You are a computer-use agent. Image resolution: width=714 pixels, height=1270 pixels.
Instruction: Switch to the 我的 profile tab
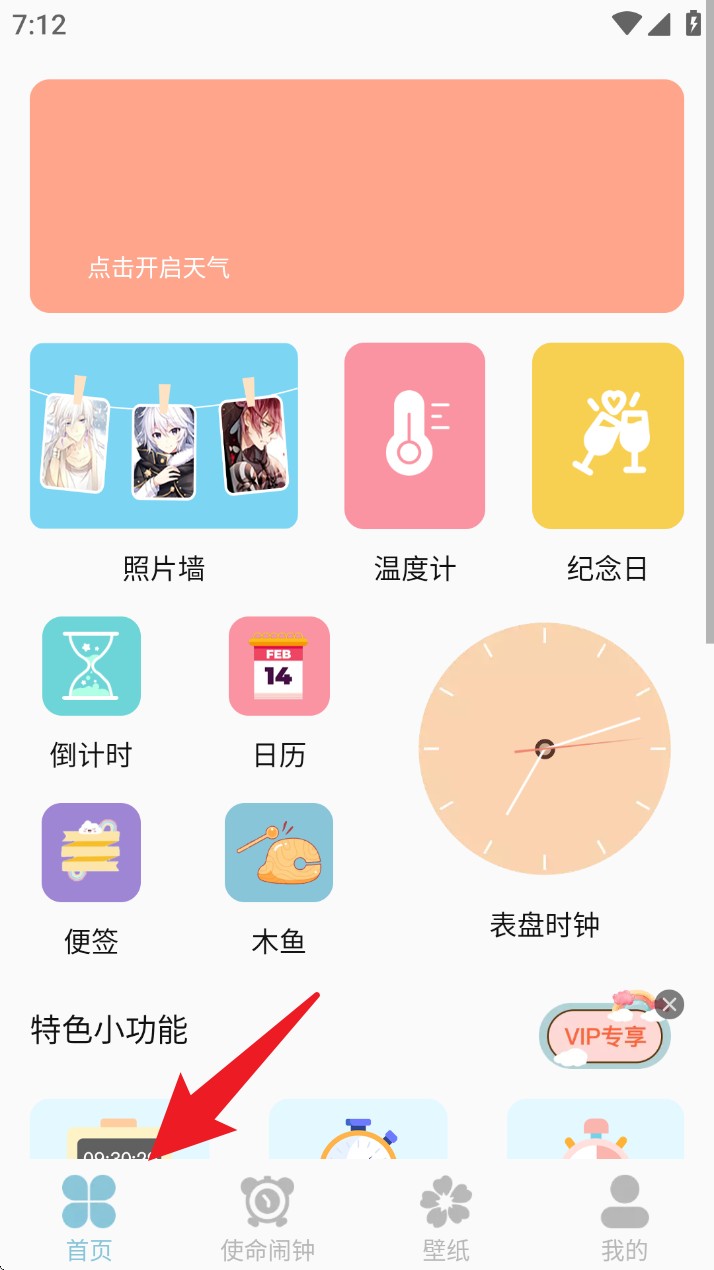(x=624, y=1216)
